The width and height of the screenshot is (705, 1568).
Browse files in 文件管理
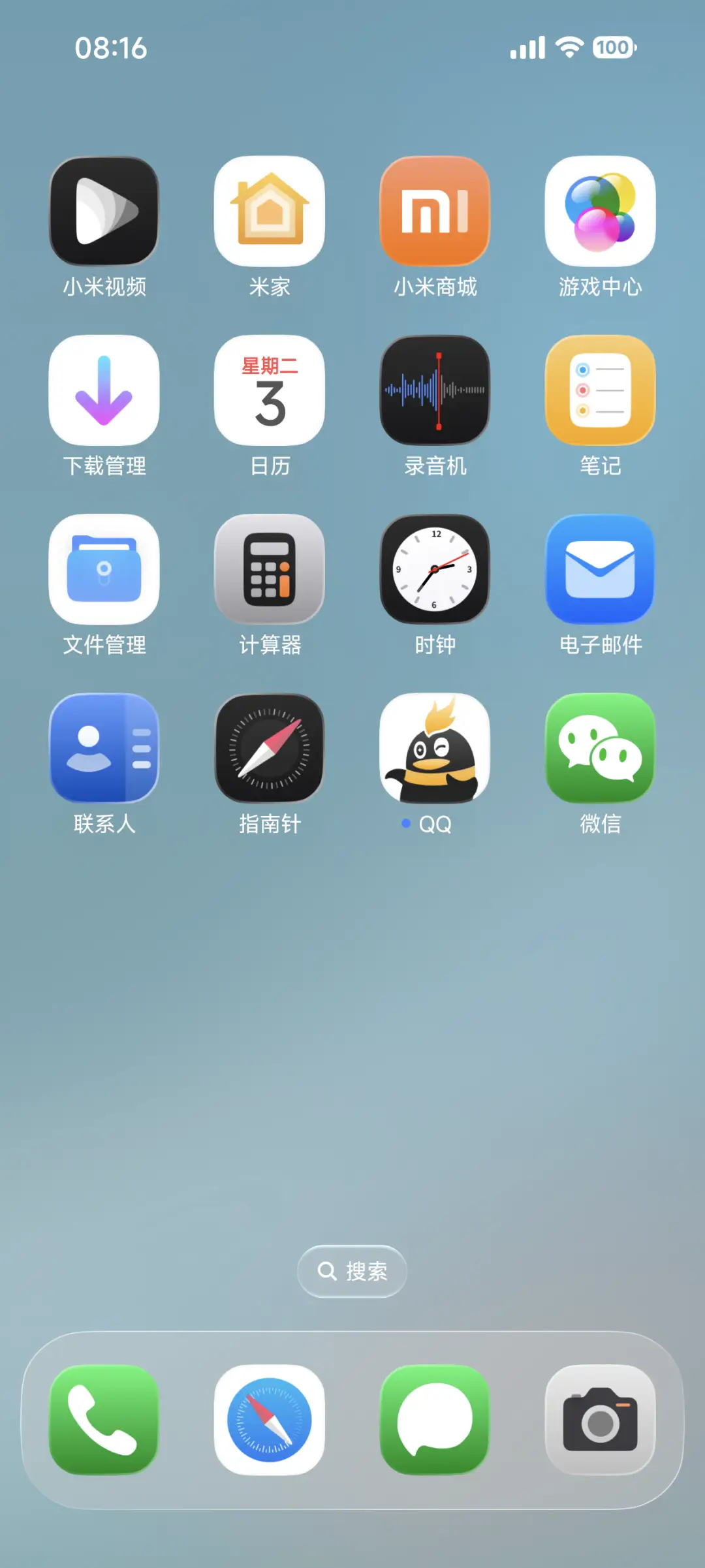(104, 569)
